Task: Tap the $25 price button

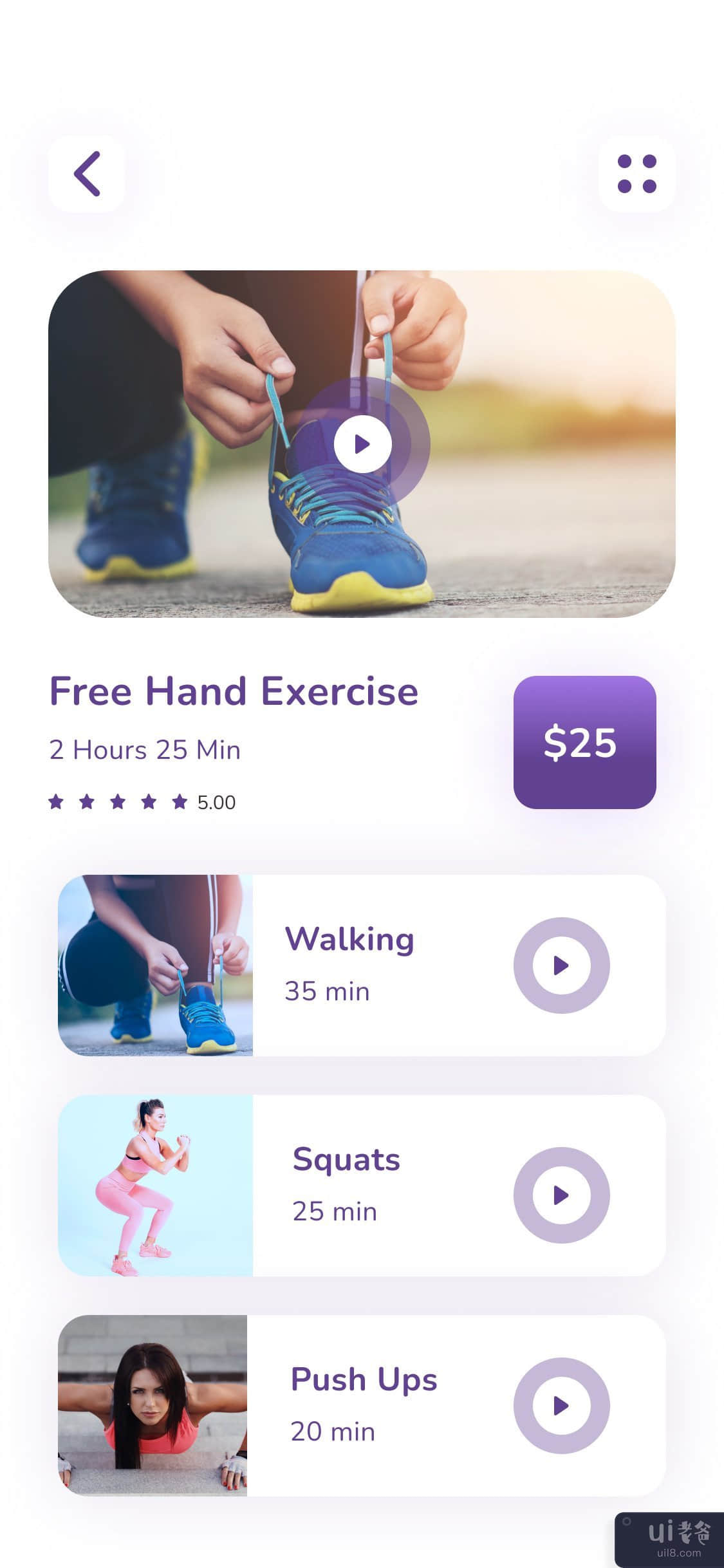Action: pyautogui.click(x=584, y=742)
